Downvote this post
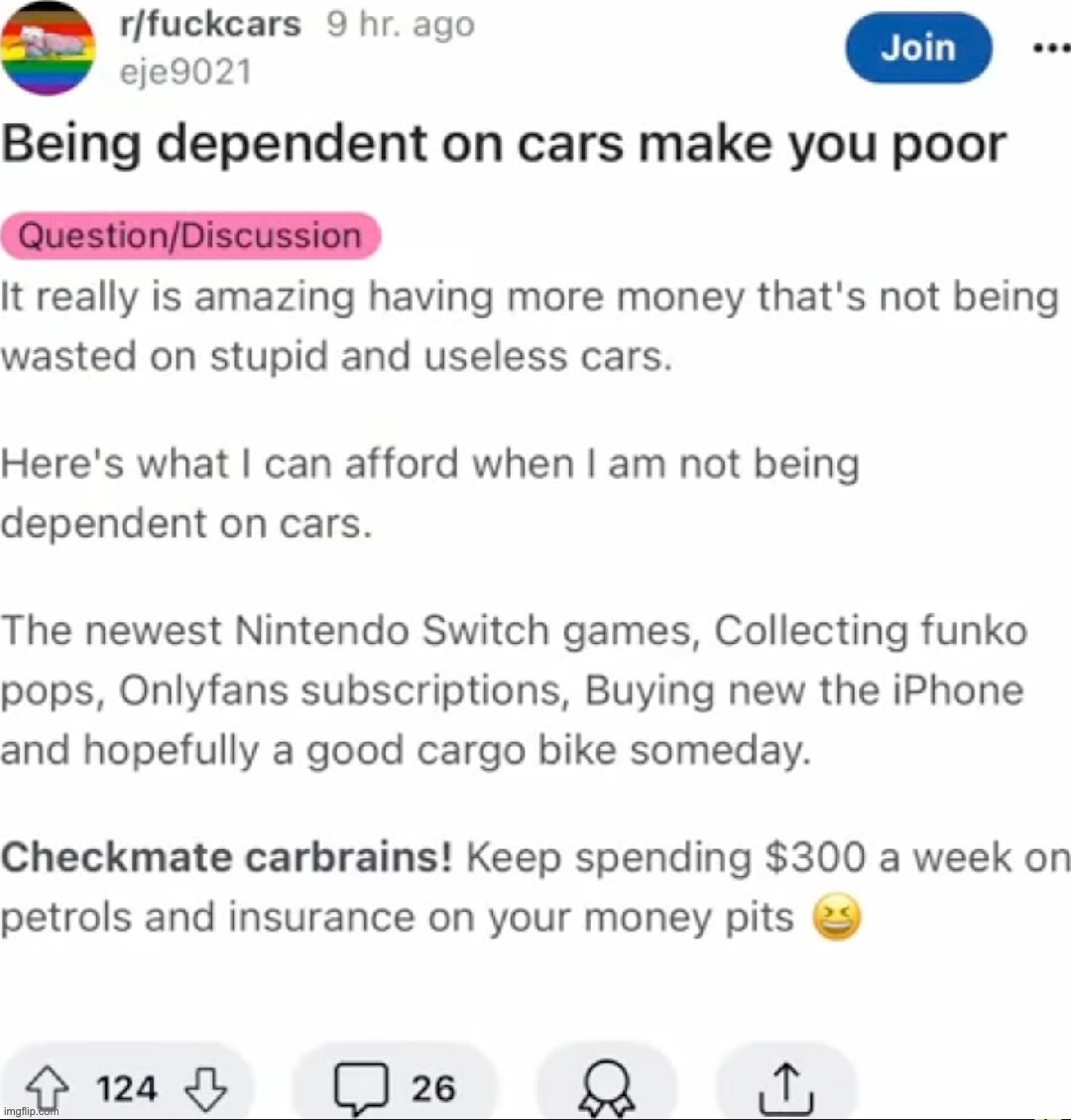The width and height of the screenshot is (1071, 1120). [x=205, y=1088]
